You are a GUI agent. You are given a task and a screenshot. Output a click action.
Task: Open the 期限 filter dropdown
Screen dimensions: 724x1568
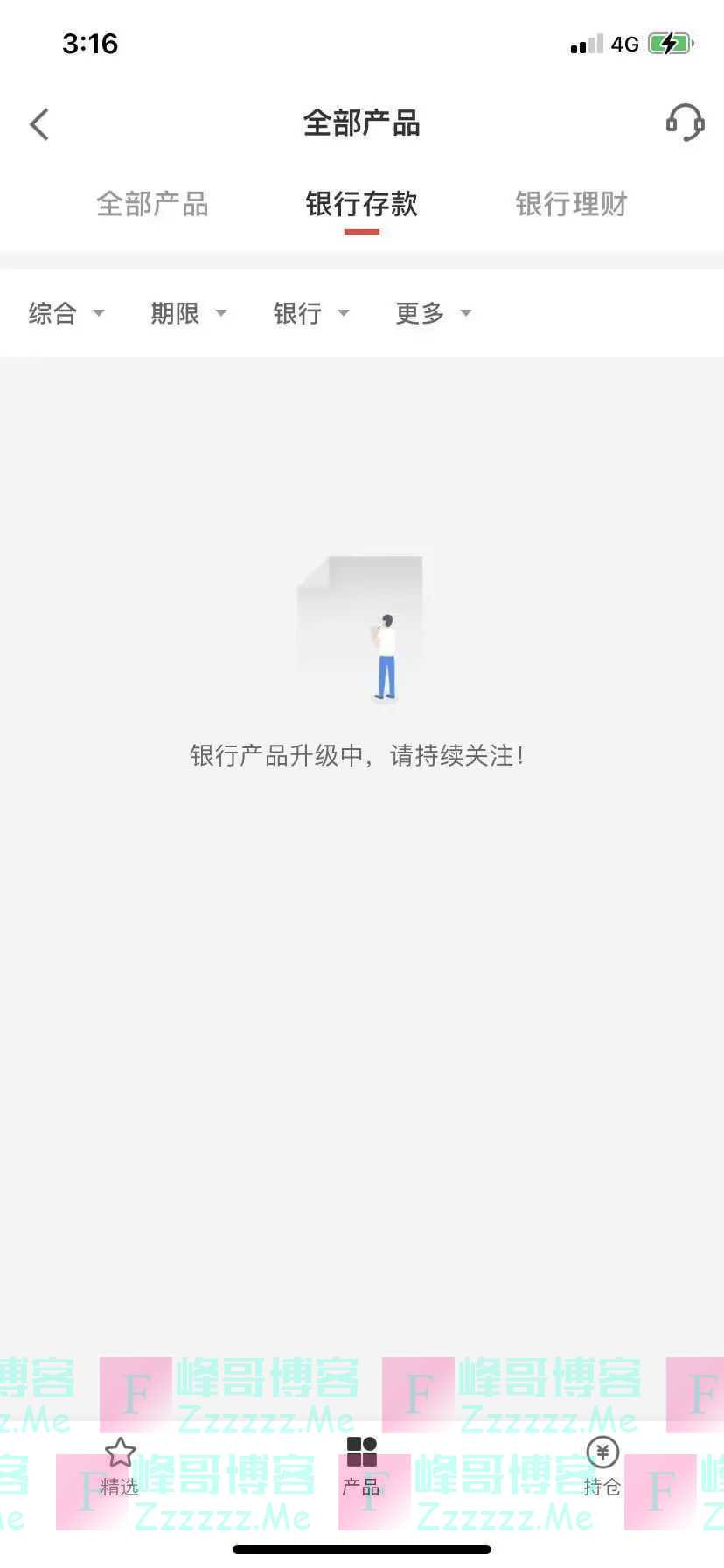188,313
